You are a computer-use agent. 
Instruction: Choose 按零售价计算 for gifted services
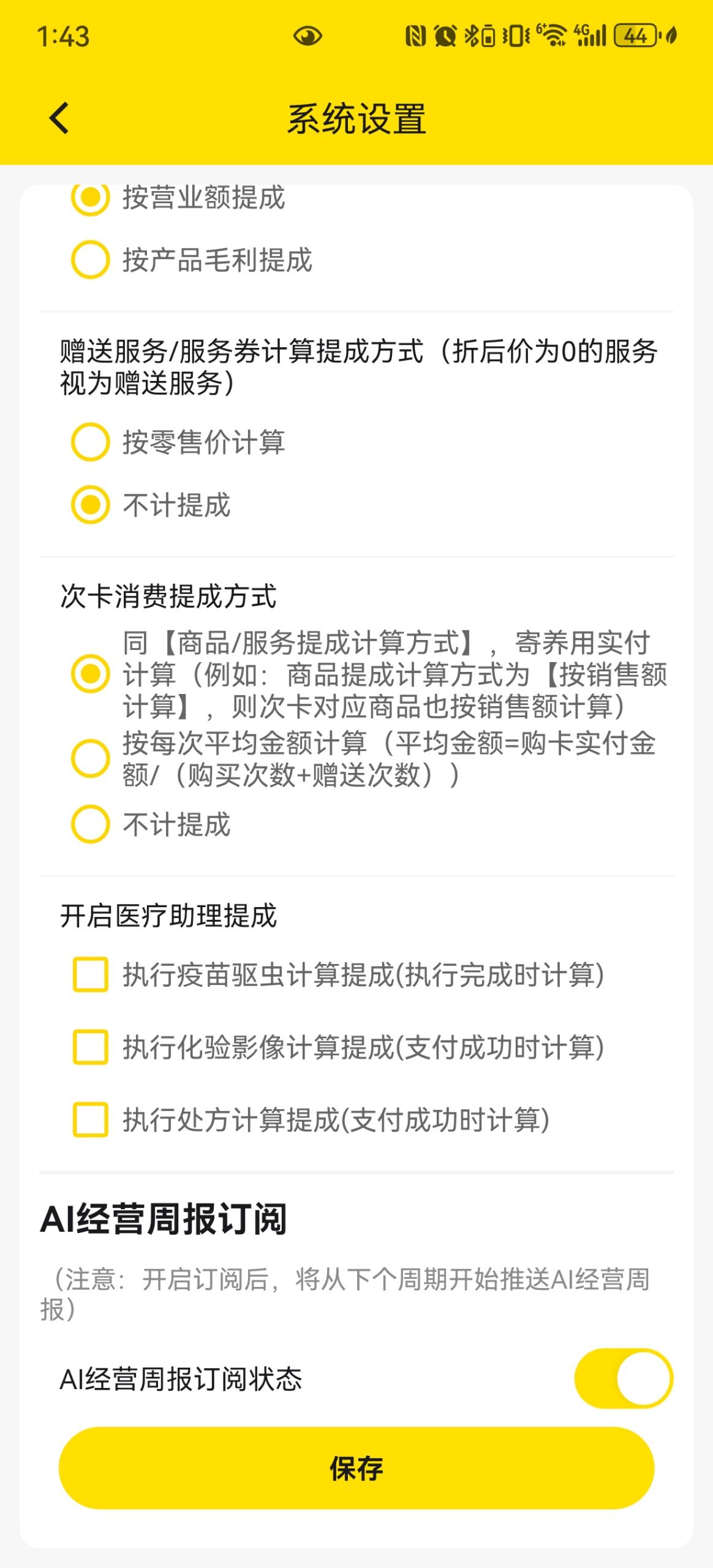click(x=91, y=442)
